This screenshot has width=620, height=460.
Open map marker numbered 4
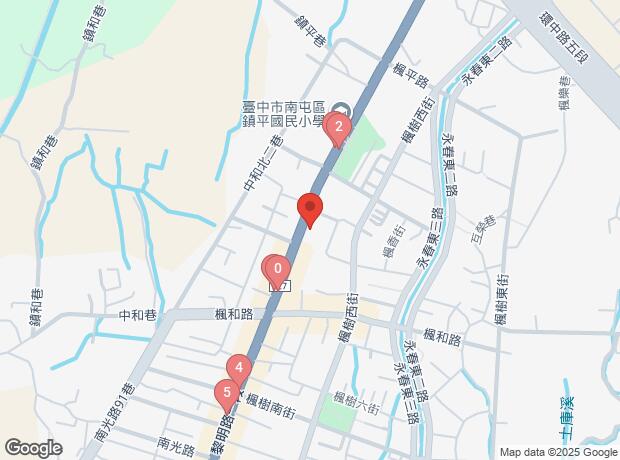(x=239, y=367)
